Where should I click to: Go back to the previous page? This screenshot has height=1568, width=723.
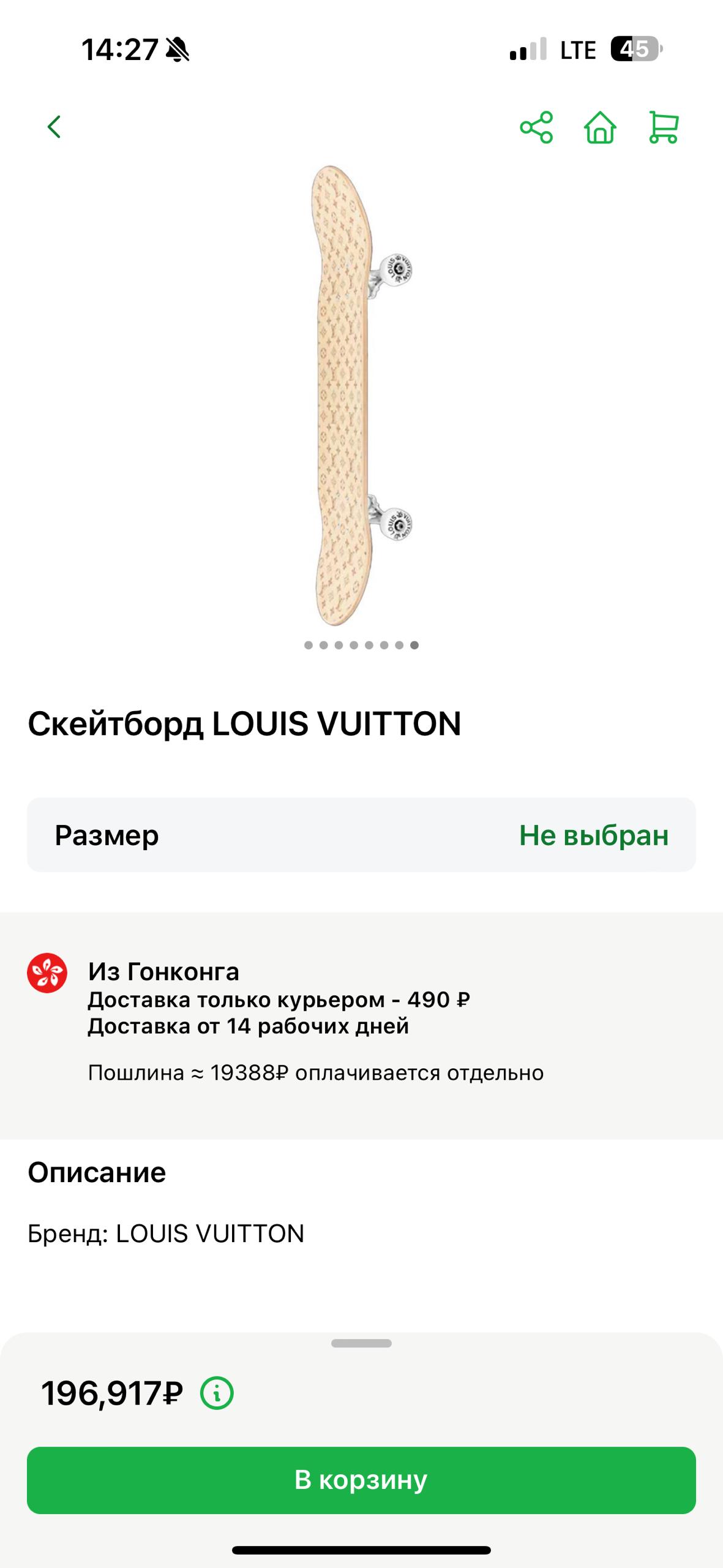click(x=54, y=127)
